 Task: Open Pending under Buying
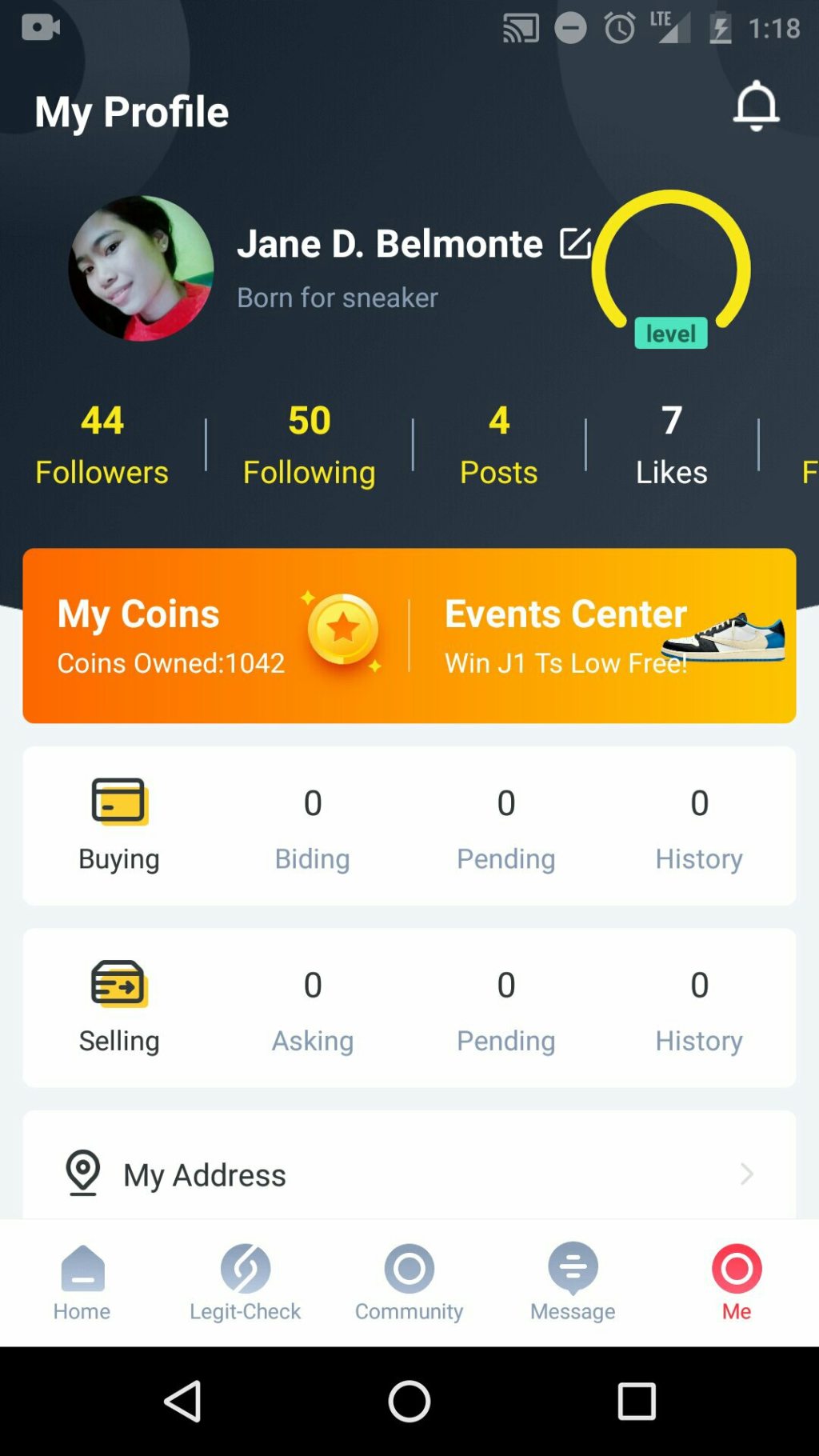tap(505, 827)
